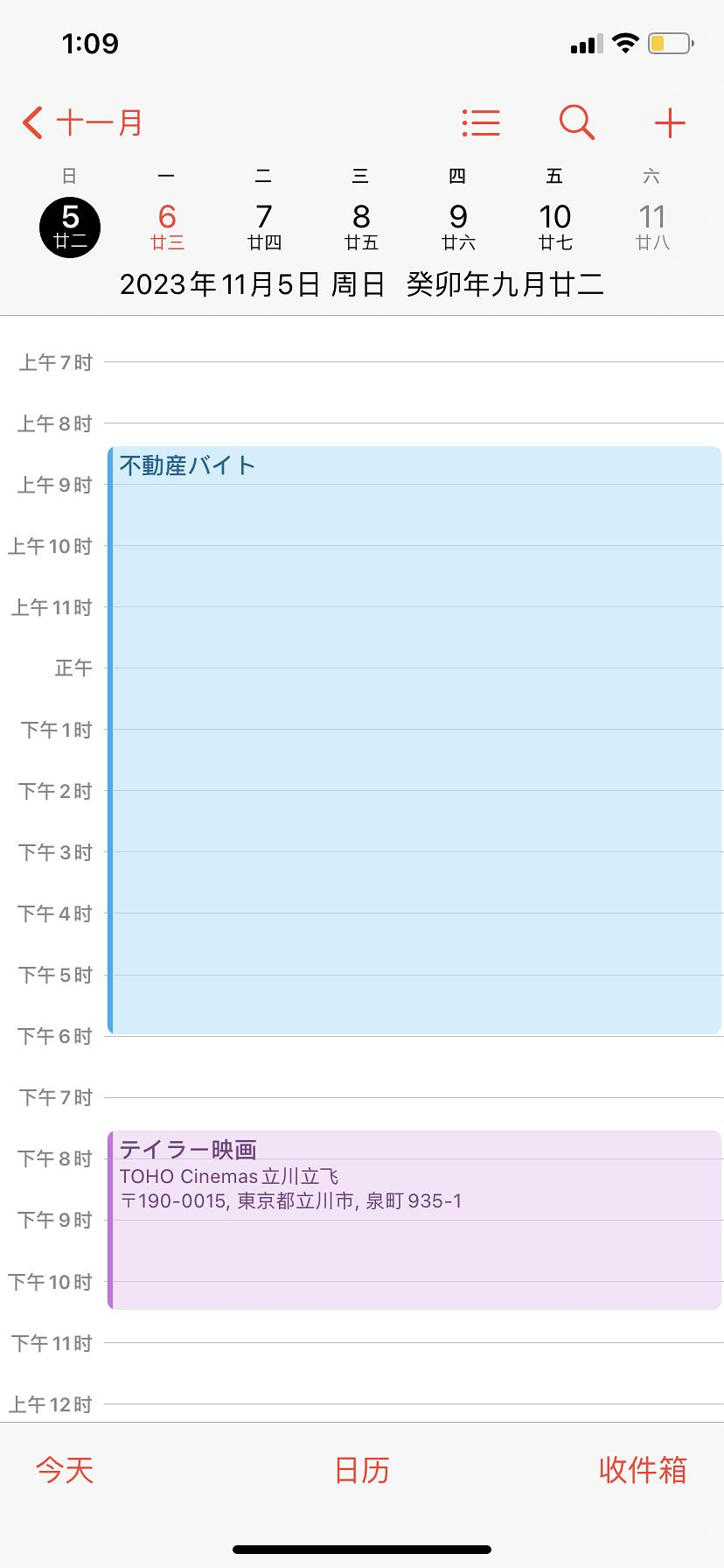Open the 日历 calendars list
The image size is (724, 1568).
click(x=362, y=1469)
